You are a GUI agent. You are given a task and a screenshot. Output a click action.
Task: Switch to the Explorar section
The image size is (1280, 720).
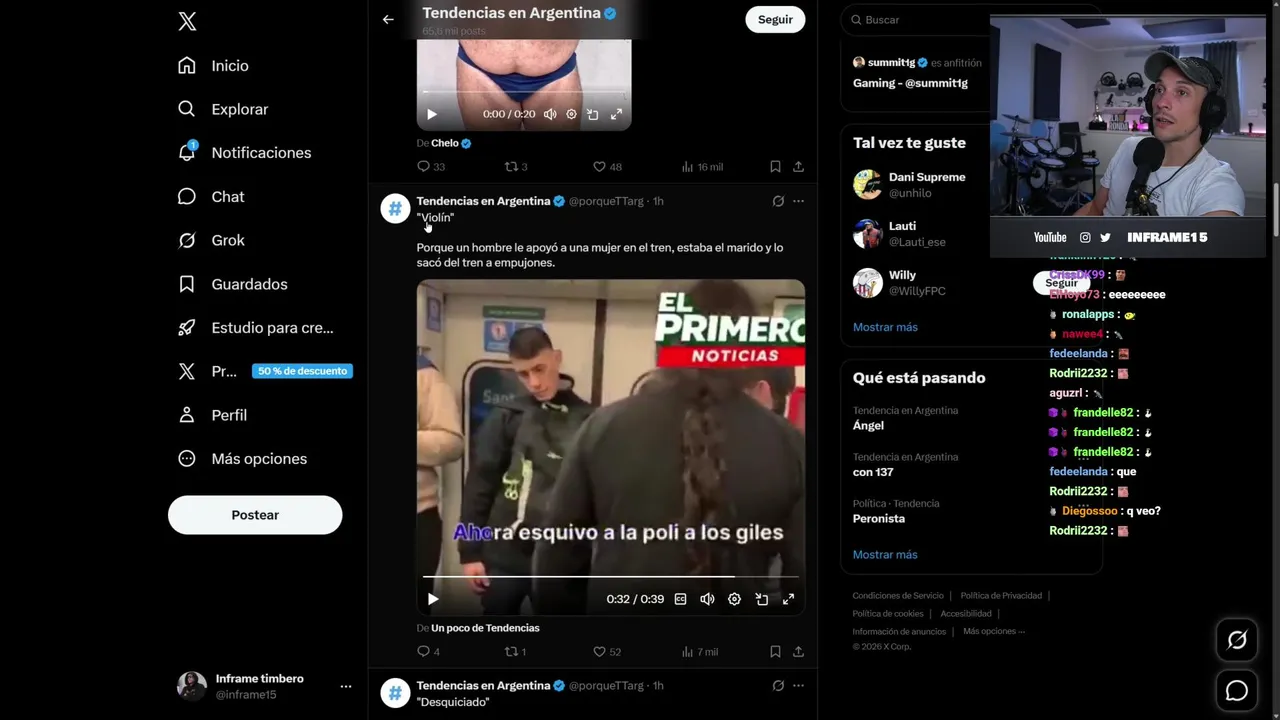pyautogui.click(x=239, y=109)
